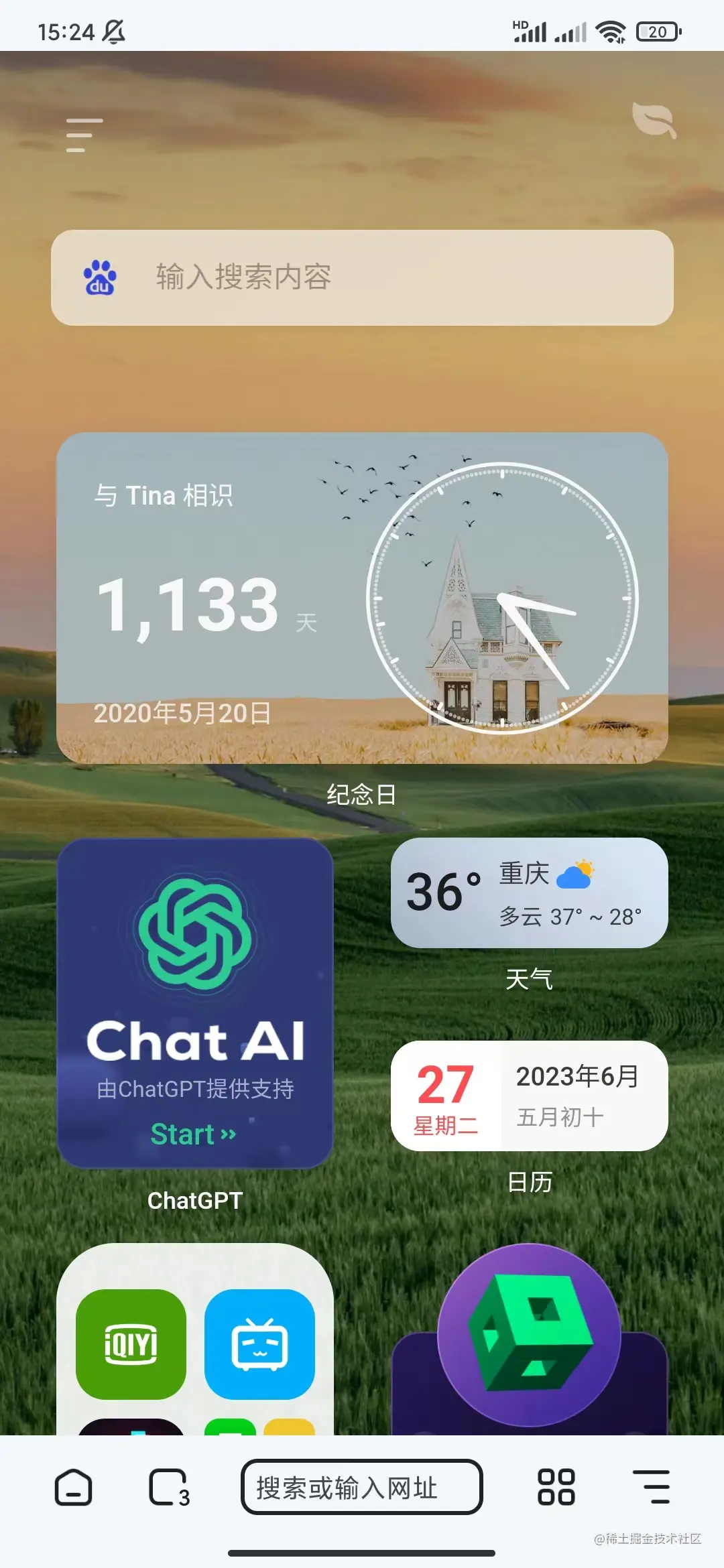Open the 日历 calendar widget
The image size is (724, 1568).
529,1096
